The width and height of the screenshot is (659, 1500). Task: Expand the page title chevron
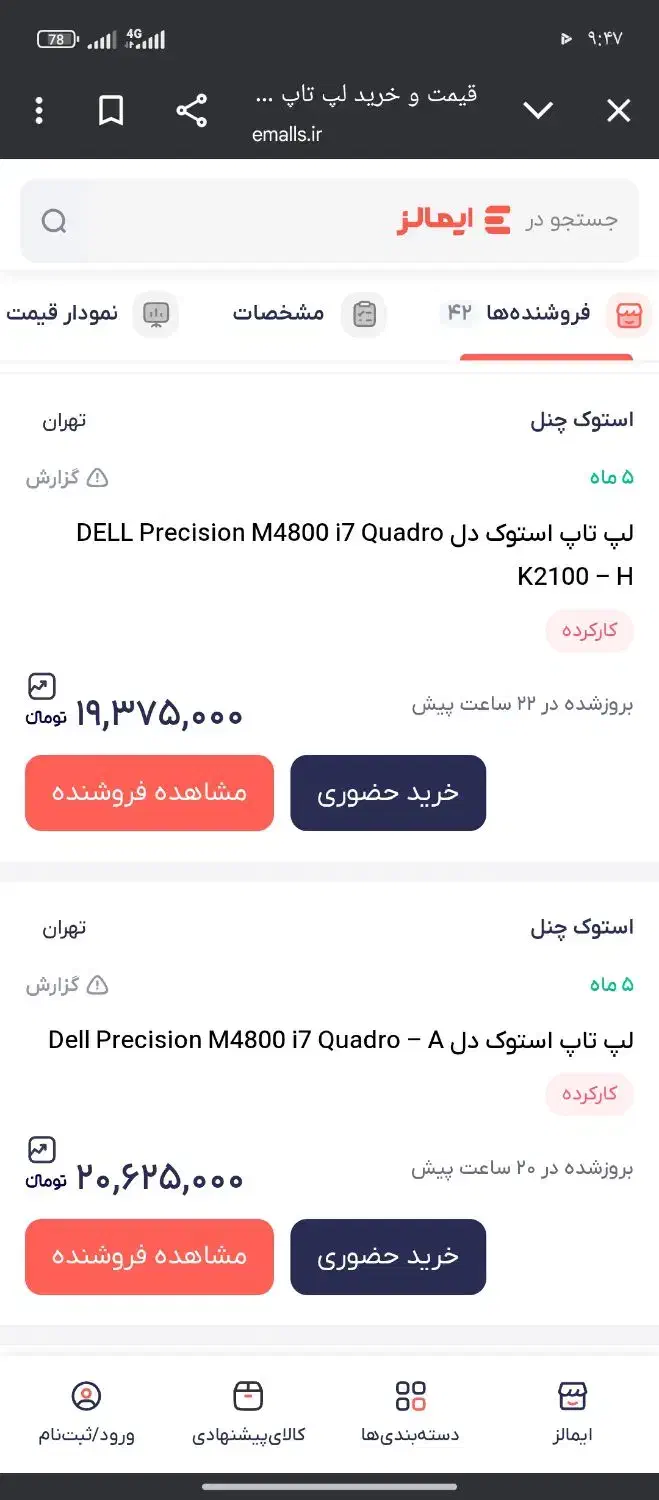(538, 110)
